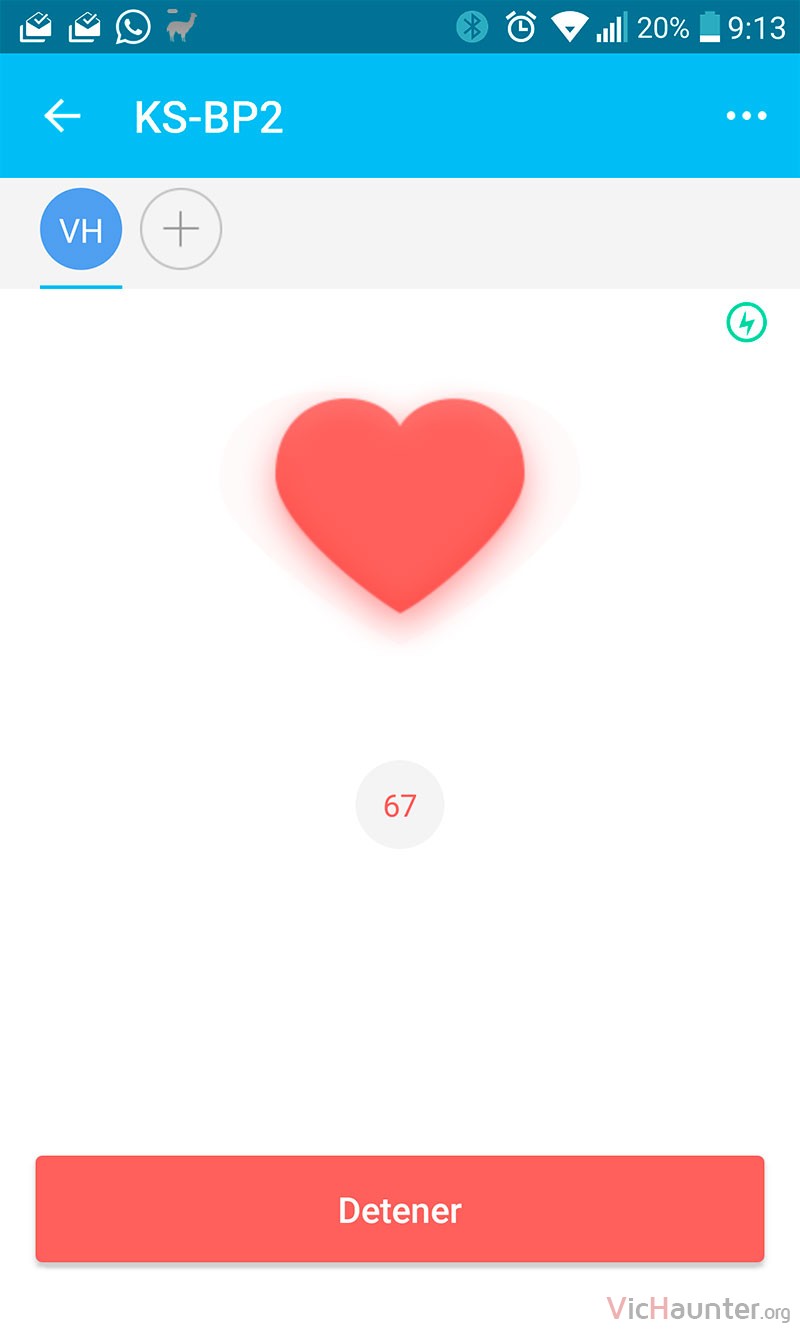Image resolution: width=800 pixels, height=1329 pixels.
Task: Select the VH user profile
Action: tap(81, 229)
